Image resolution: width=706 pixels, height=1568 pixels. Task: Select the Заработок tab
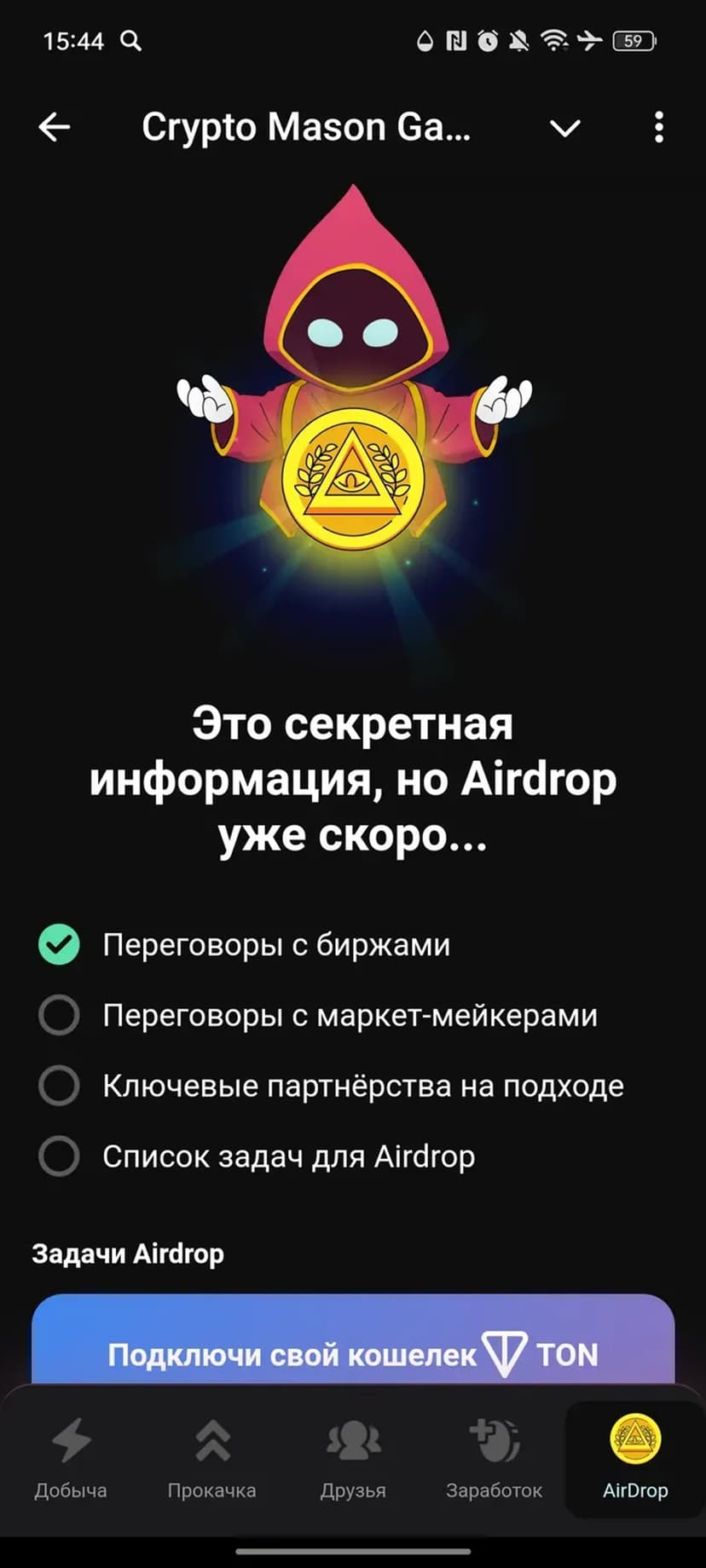(x=495, y=1459)
